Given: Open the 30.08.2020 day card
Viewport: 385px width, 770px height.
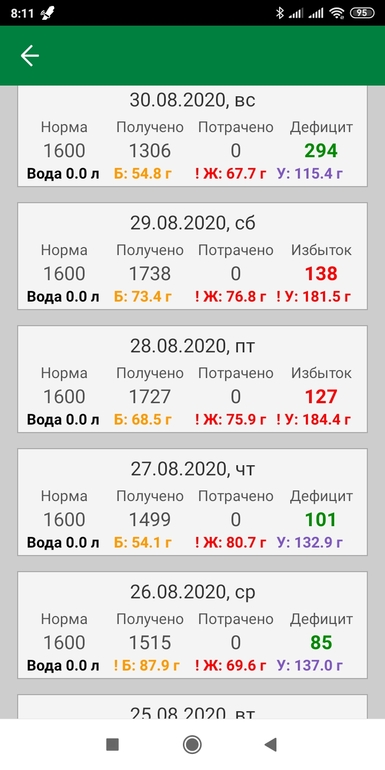Looking at the screenshot, I should pos(192,136).
